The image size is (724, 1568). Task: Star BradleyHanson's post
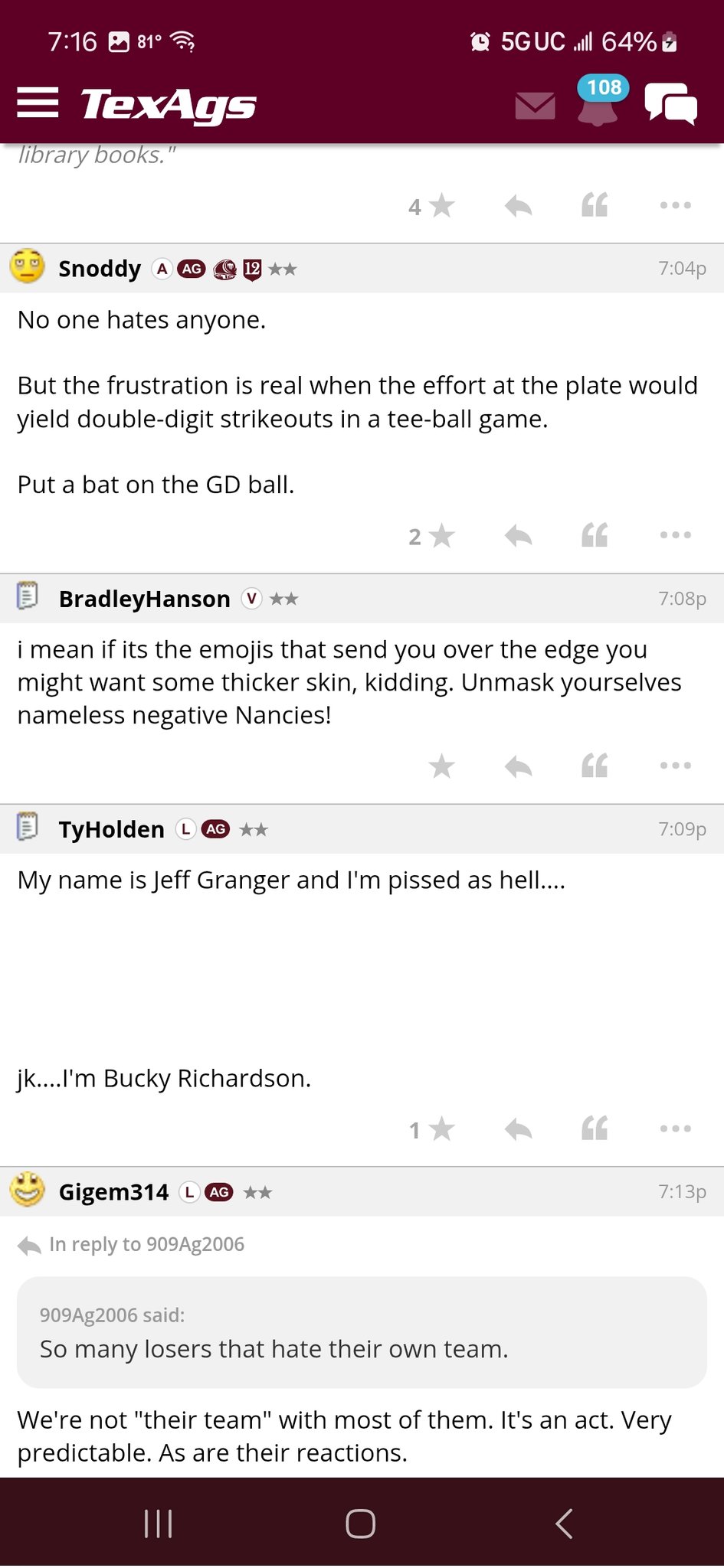(x=441, y=766)
